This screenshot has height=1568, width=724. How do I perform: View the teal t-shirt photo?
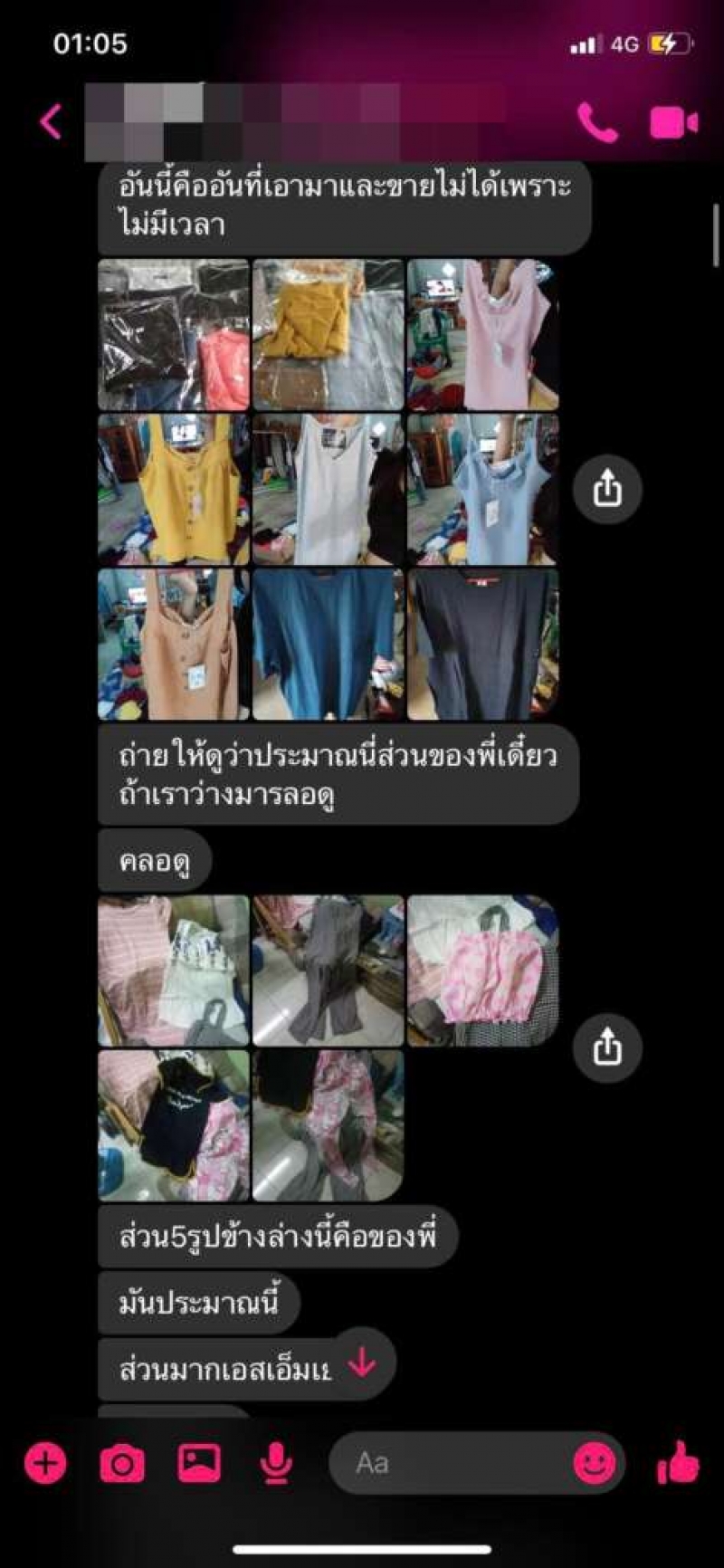[328, 644]
